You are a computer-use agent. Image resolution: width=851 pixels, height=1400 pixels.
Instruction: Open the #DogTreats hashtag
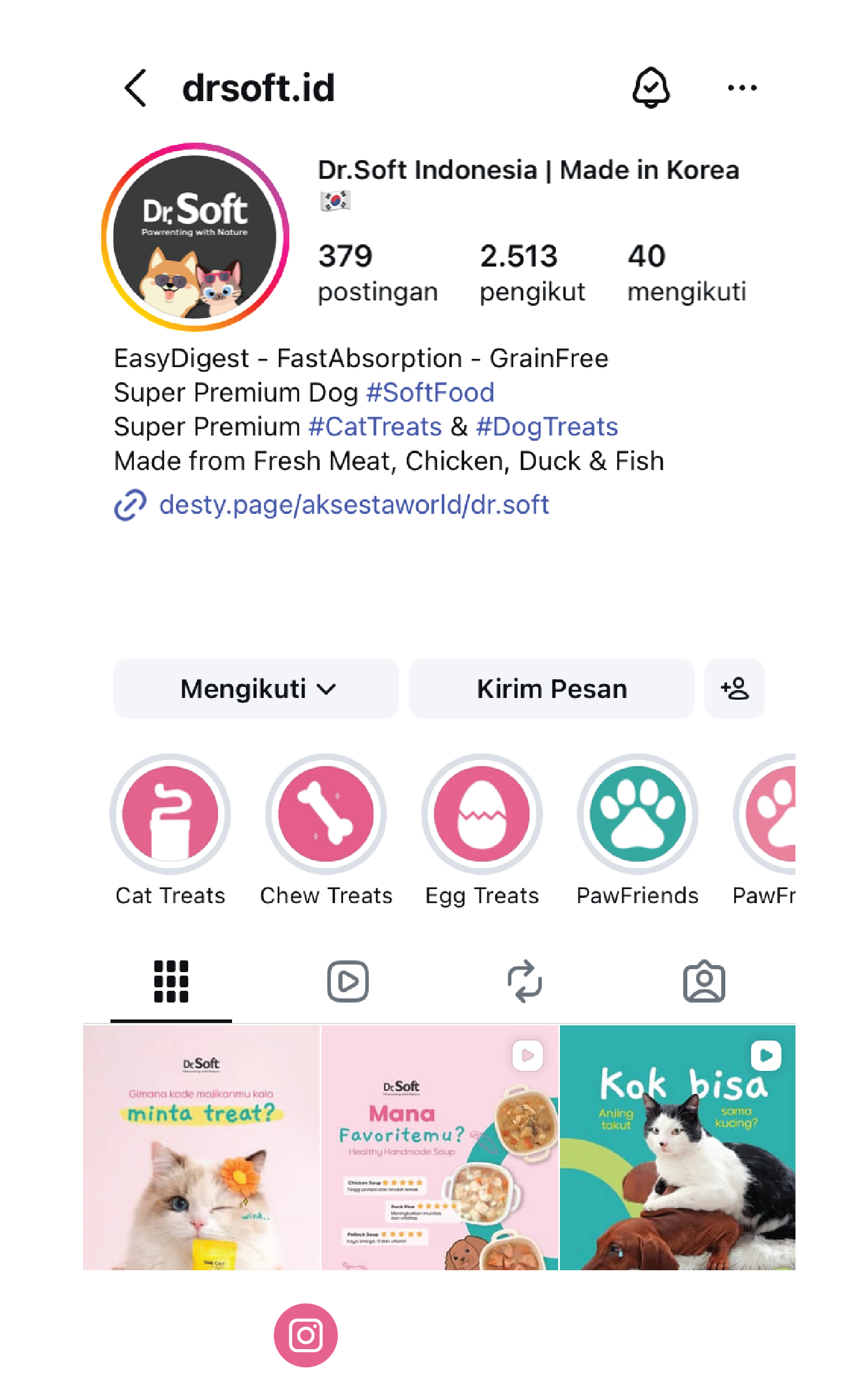point(546,427)
